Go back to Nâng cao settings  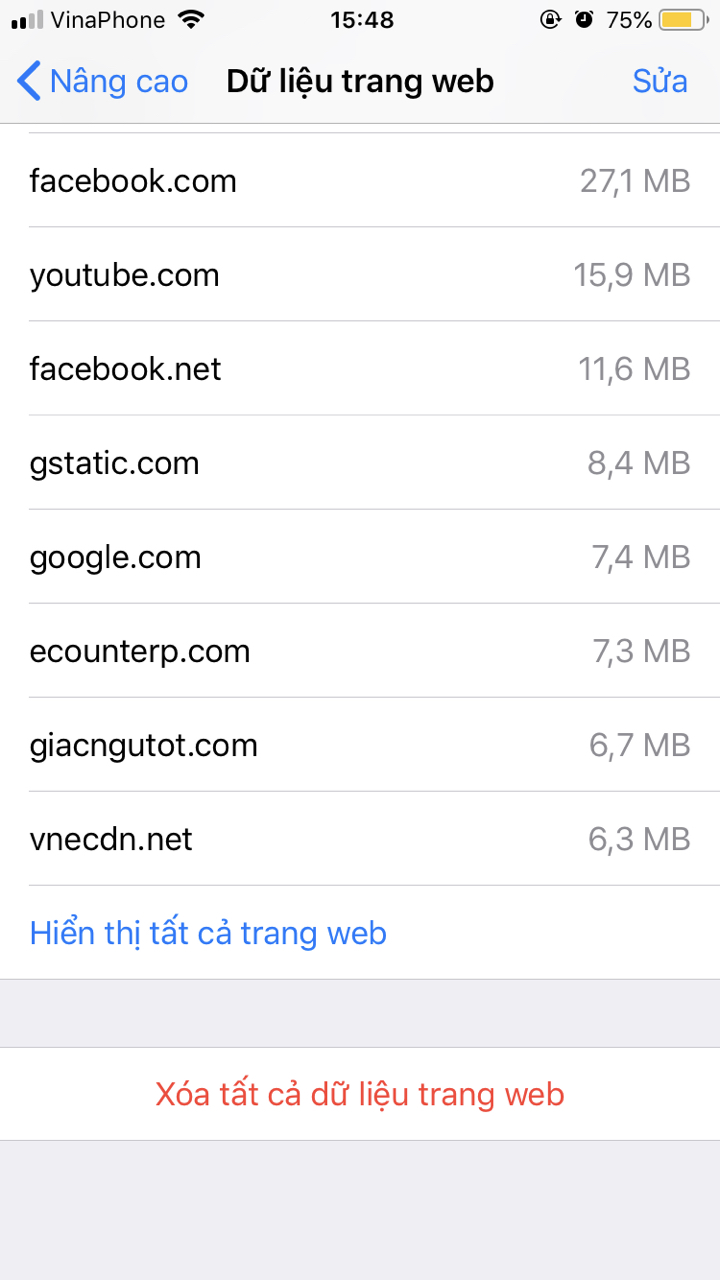tap(103, 81)
